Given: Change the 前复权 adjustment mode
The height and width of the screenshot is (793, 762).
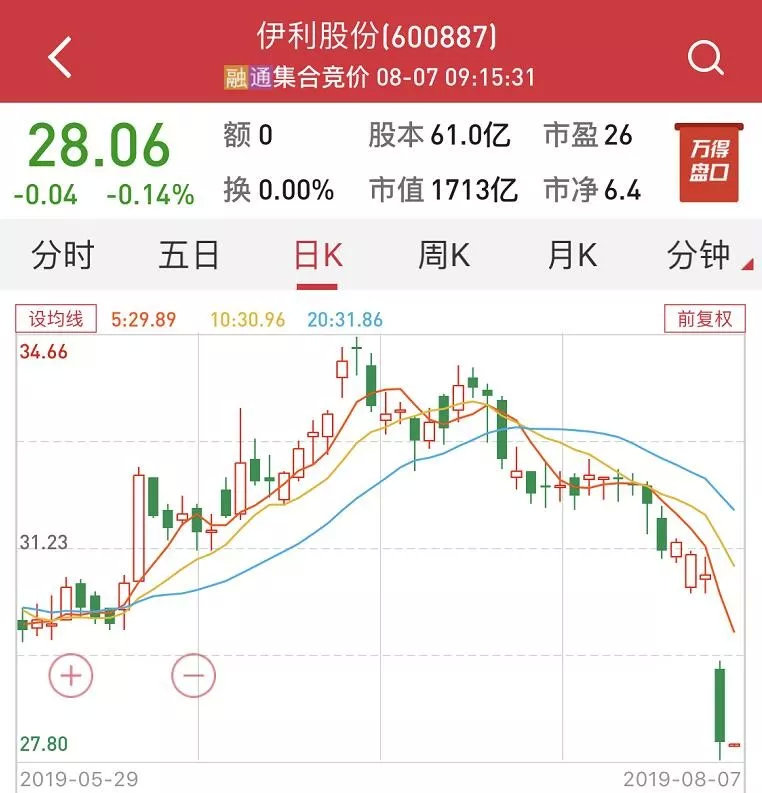Looking at the screenshot, I should pyautogui.click(x=705, y=319).
